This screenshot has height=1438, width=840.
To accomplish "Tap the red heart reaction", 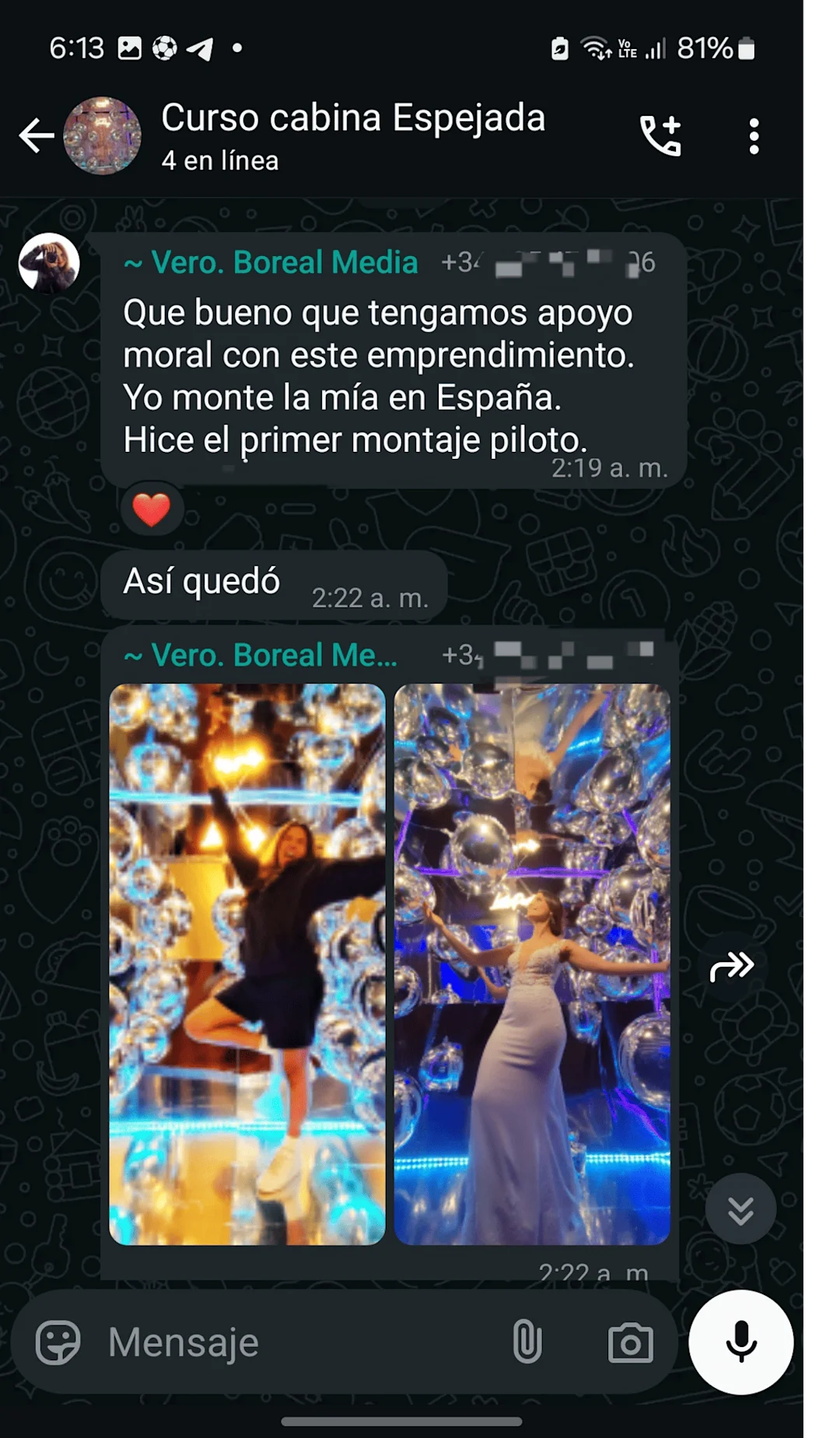I will 152,510.
